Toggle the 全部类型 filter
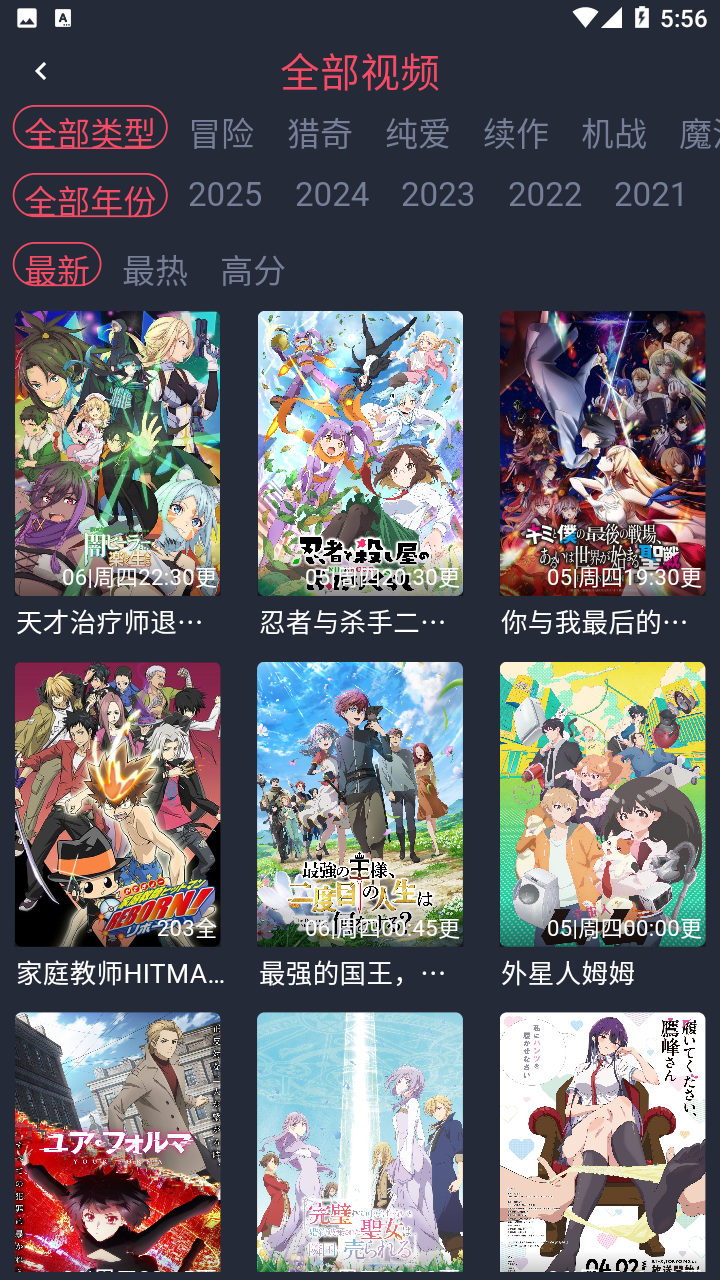The image size is (720, 1280). (x=89, y=128)
